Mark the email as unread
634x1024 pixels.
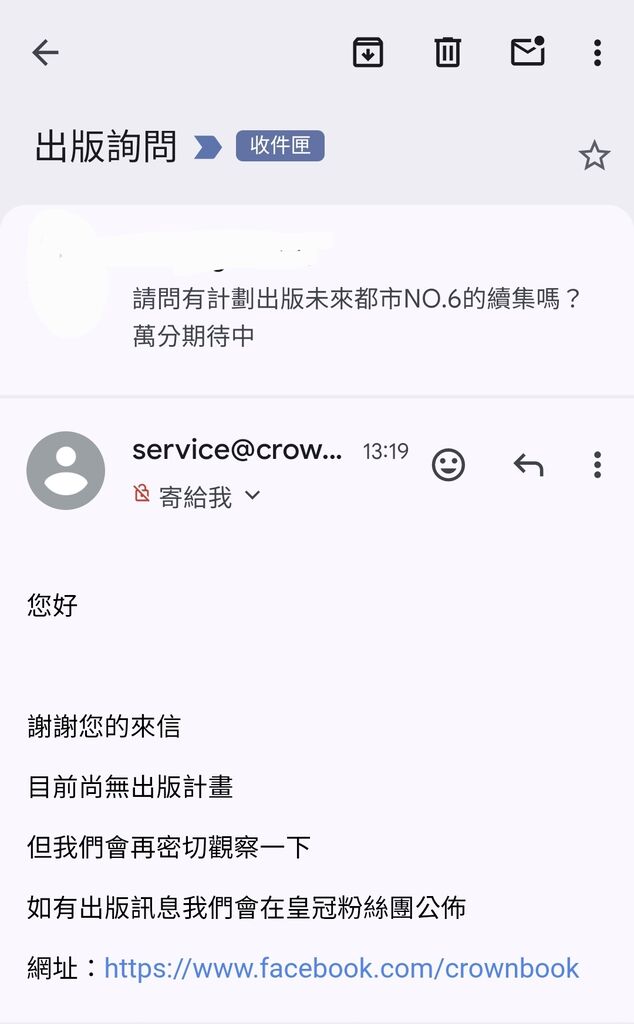(x=527, y=52)
